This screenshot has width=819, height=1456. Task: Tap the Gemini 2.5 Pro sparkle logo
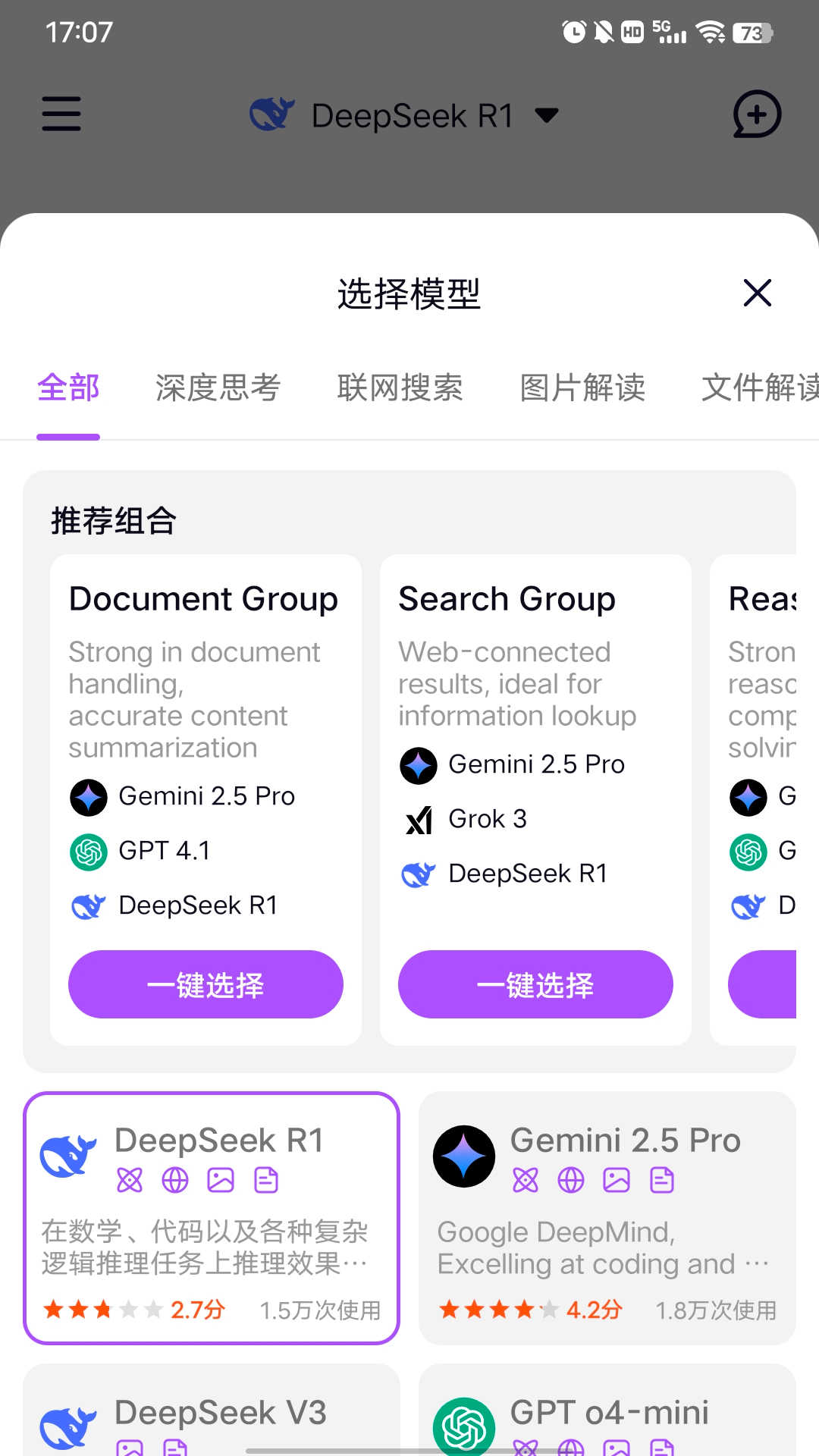[463, 1155]
